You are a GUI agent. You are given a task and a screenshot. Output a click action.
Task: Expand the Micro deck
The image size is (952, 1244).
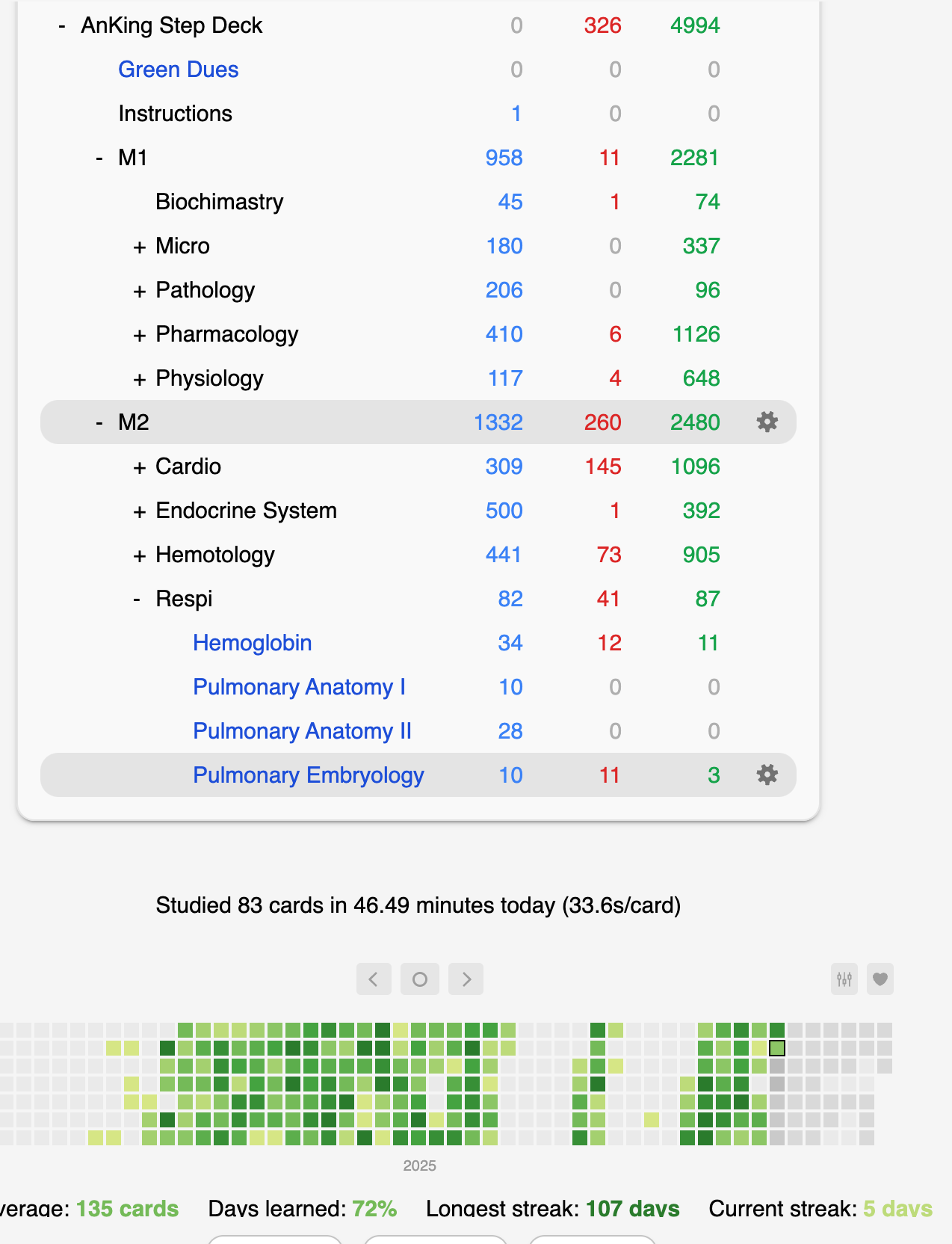[x=139, y=247]
